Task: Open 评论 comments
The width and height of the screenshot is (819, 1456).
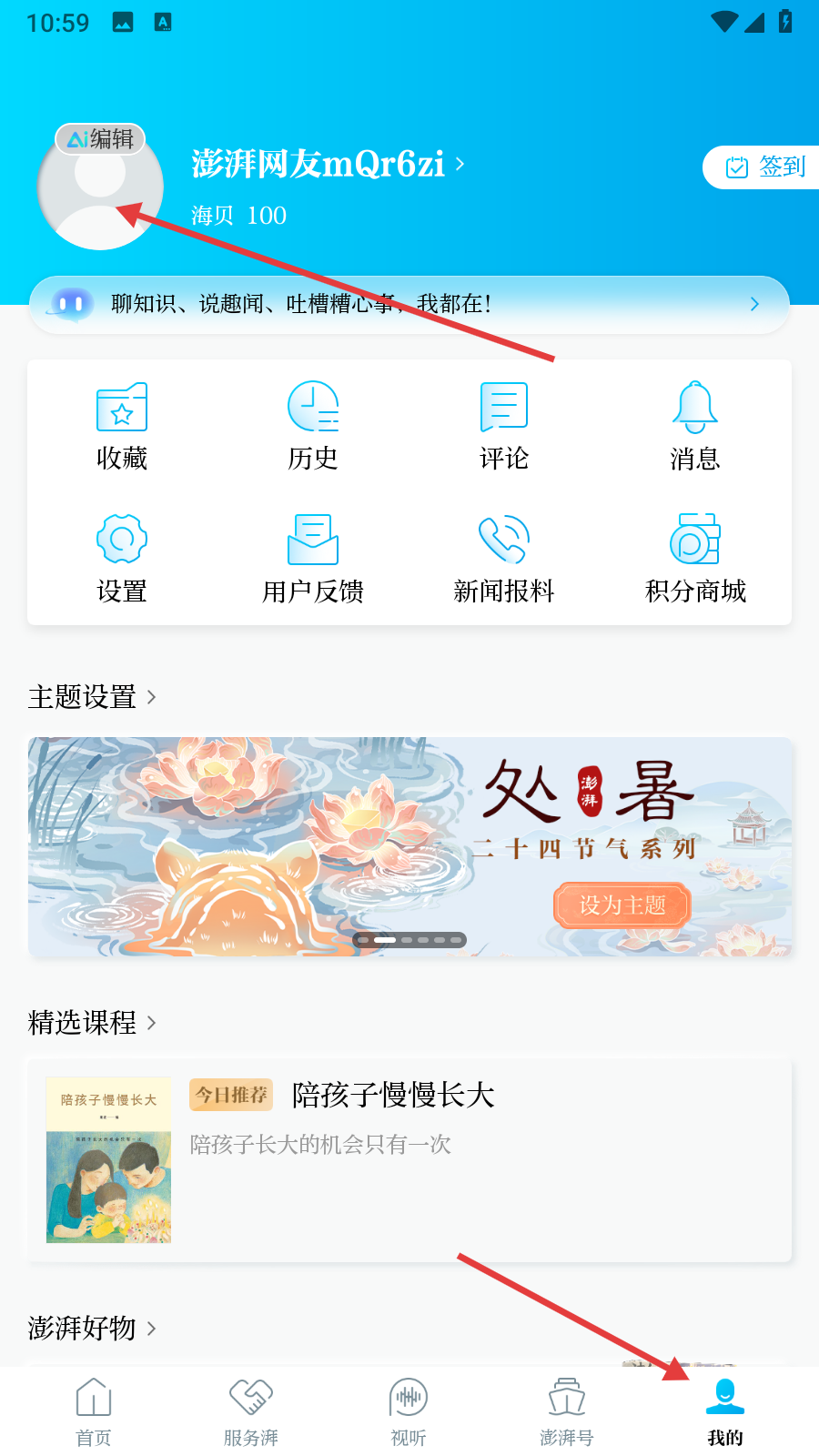Action: 504,426
